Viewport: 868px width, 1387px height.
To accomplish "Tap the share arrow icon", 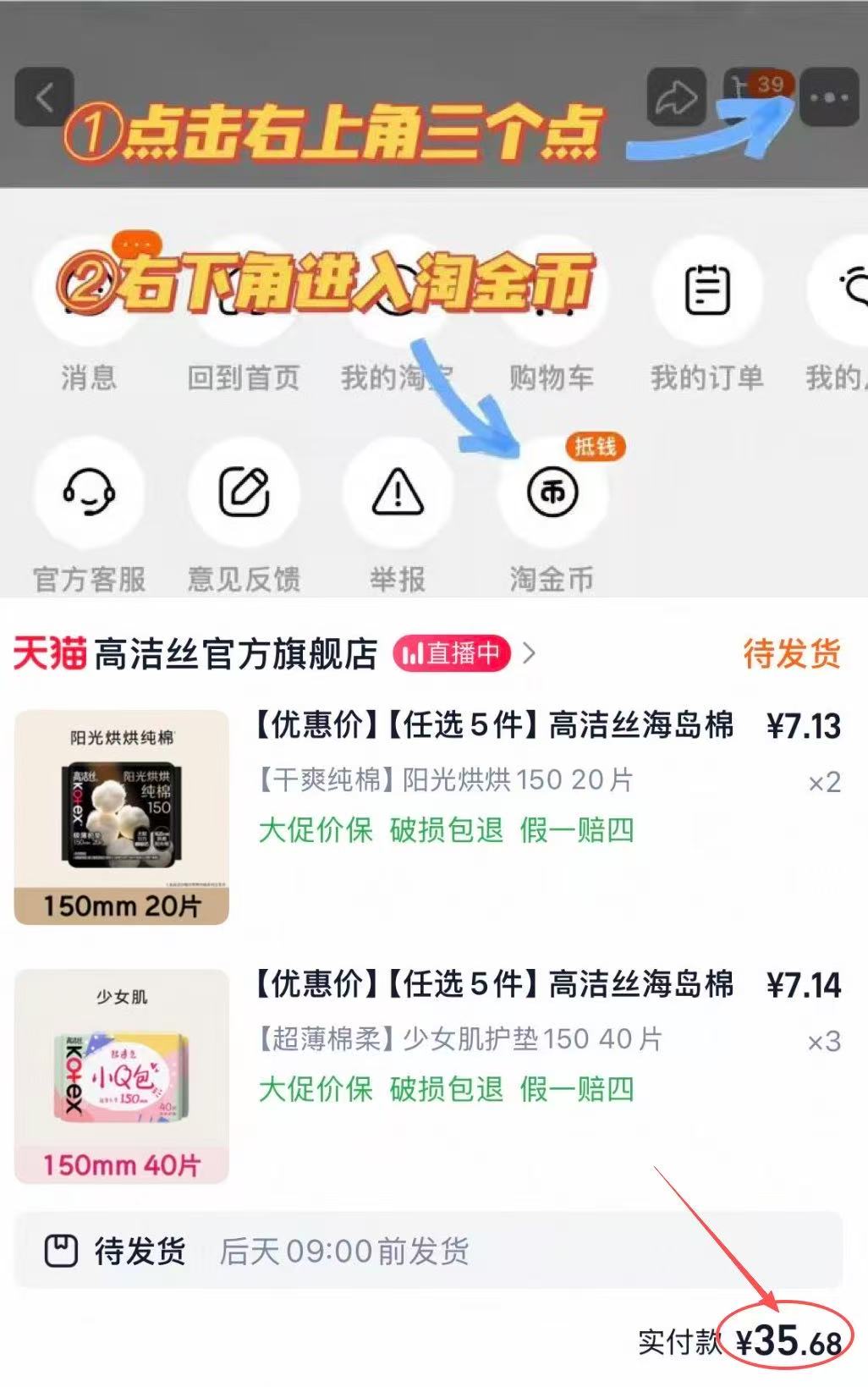I will pyautogui.click(x=674, y=96).
